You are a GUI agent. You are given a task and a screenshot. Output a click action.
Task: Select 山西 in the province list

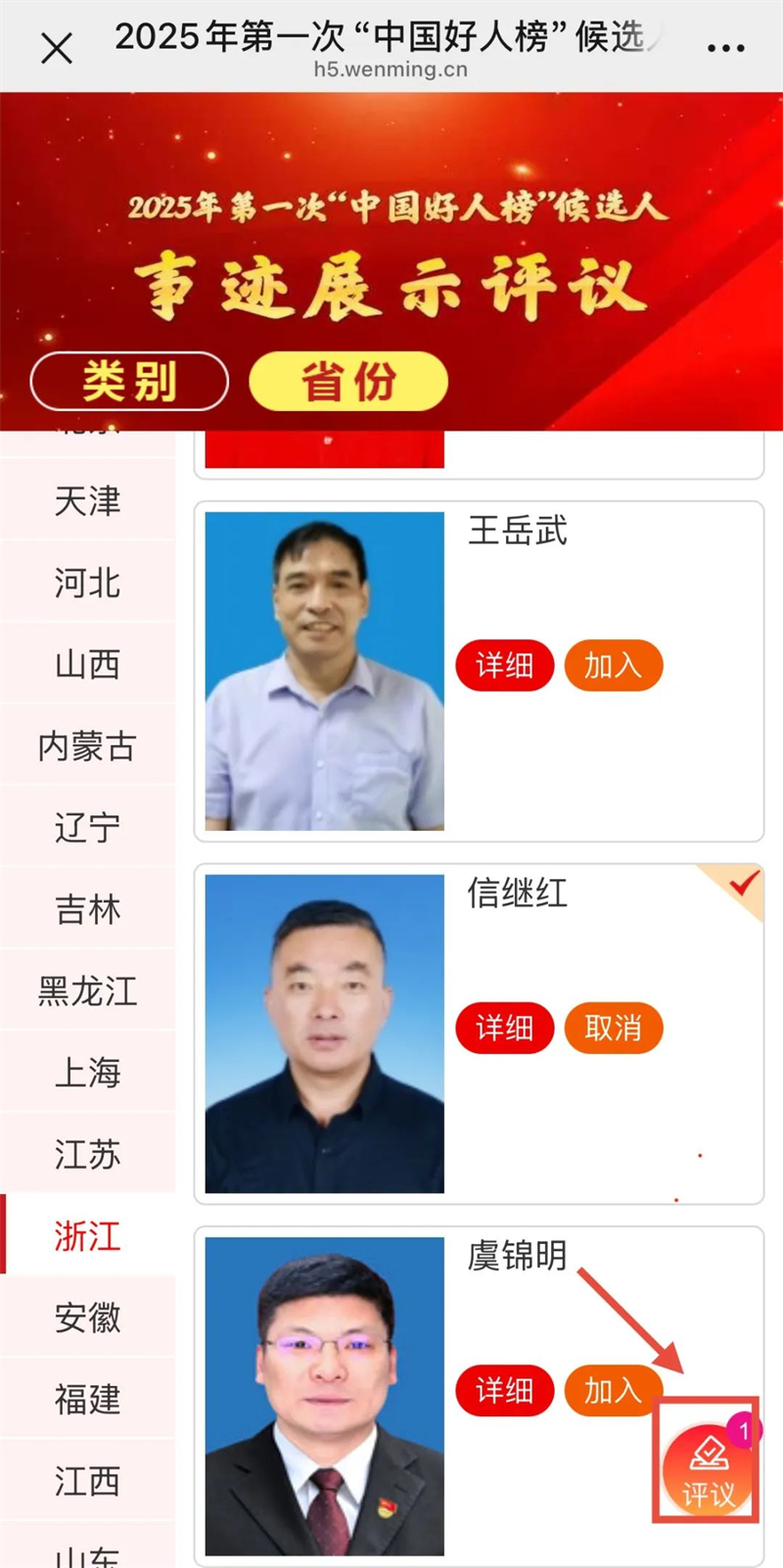[87, 665]
